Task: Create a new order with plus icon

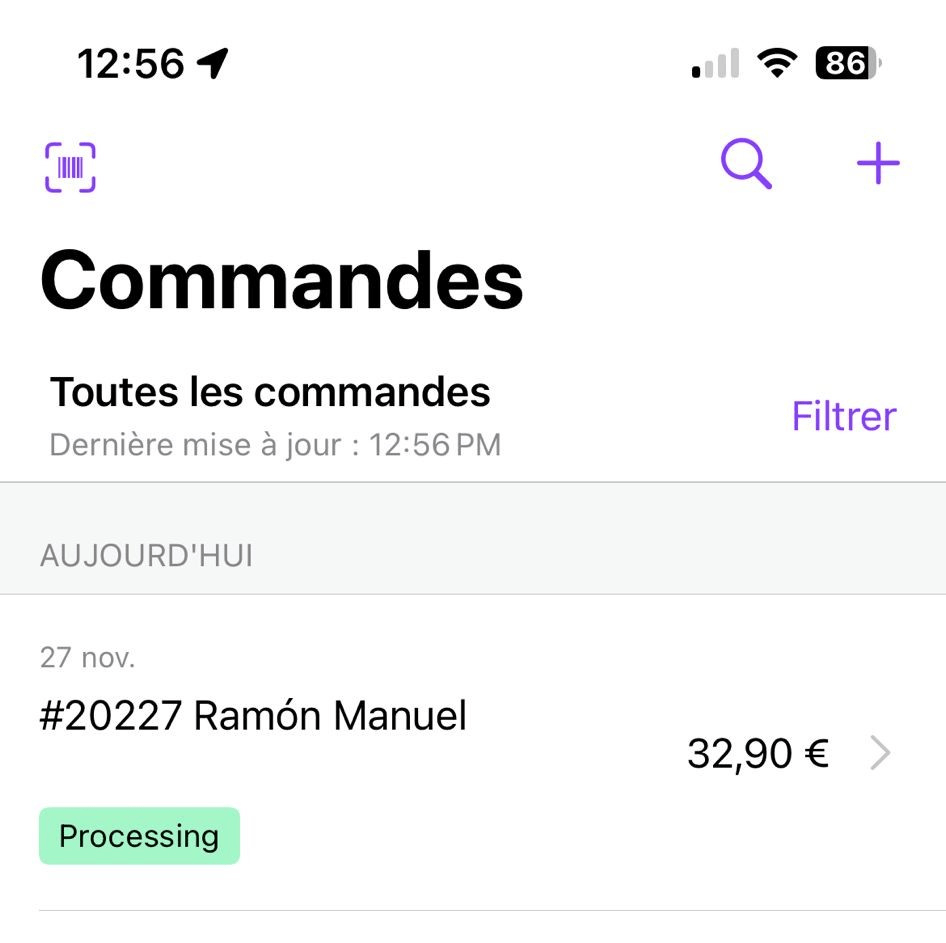Action: pos(878,164)
